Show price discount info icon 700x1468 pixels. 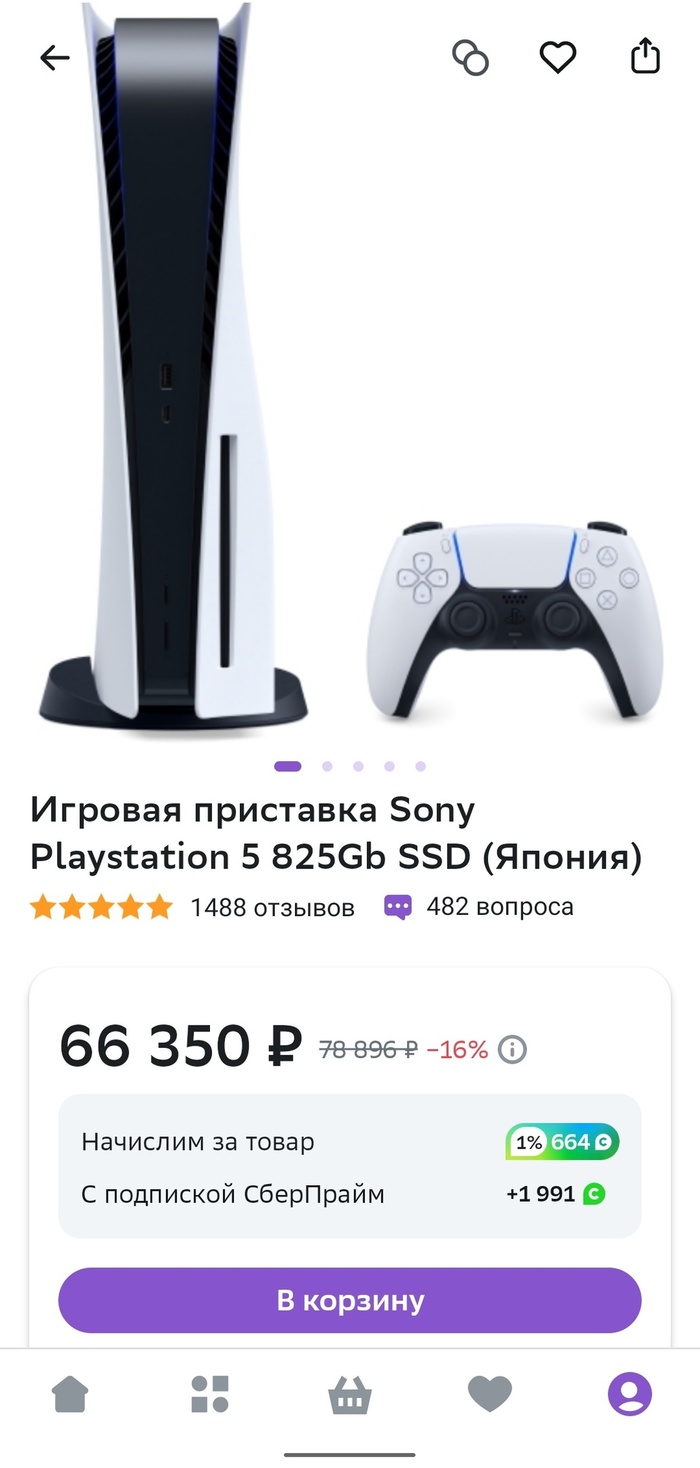(x=513, y=1049)
